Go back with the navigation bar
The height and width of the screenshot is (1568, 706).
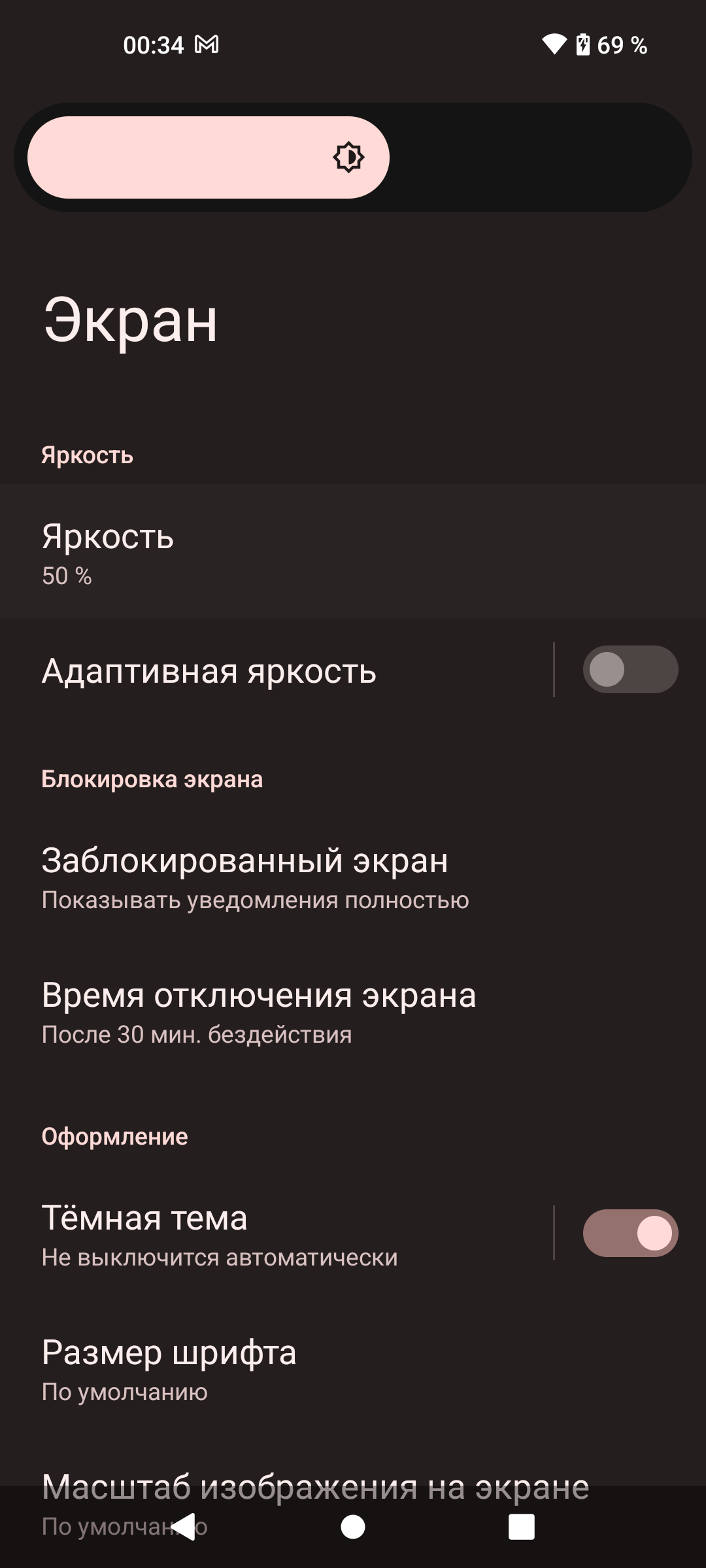coord(184,1527)
